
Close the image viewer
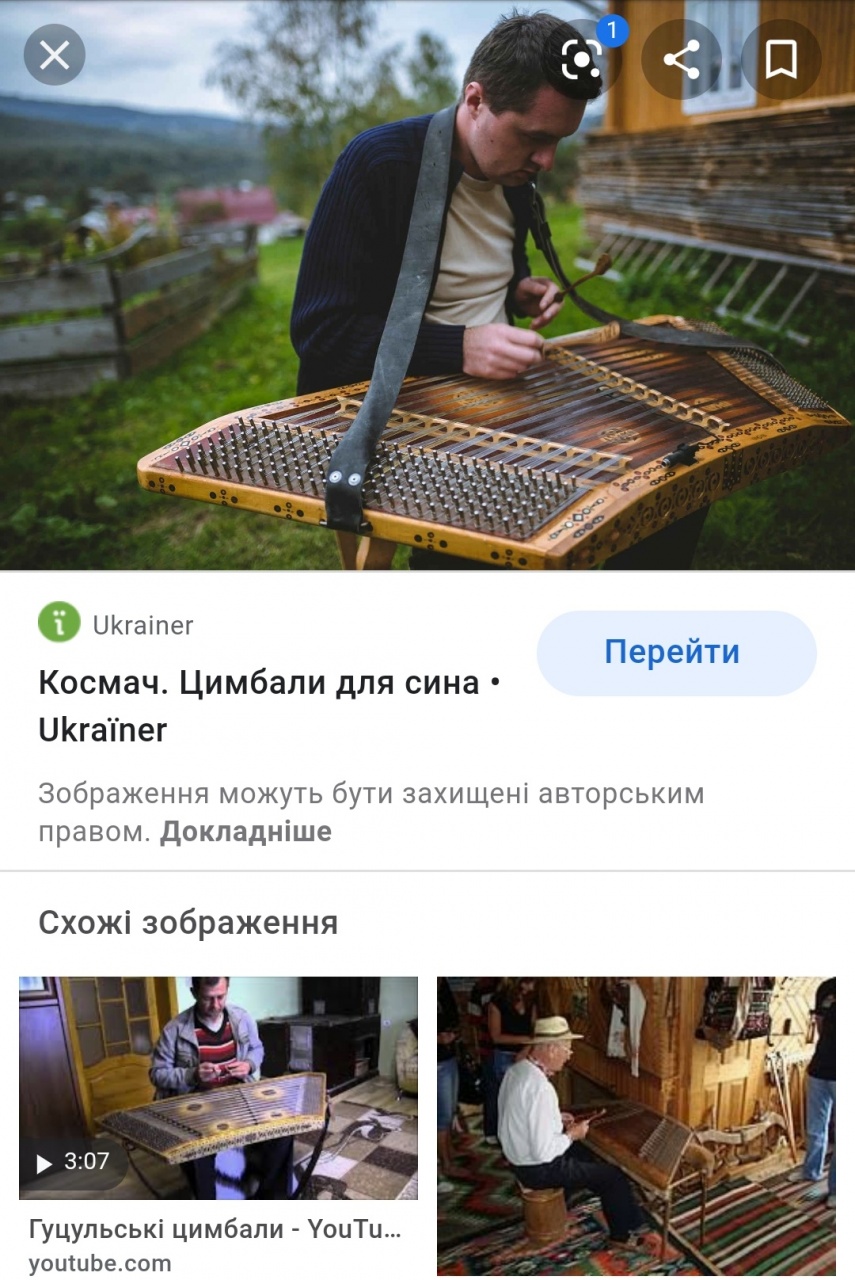tap(54, 55)
